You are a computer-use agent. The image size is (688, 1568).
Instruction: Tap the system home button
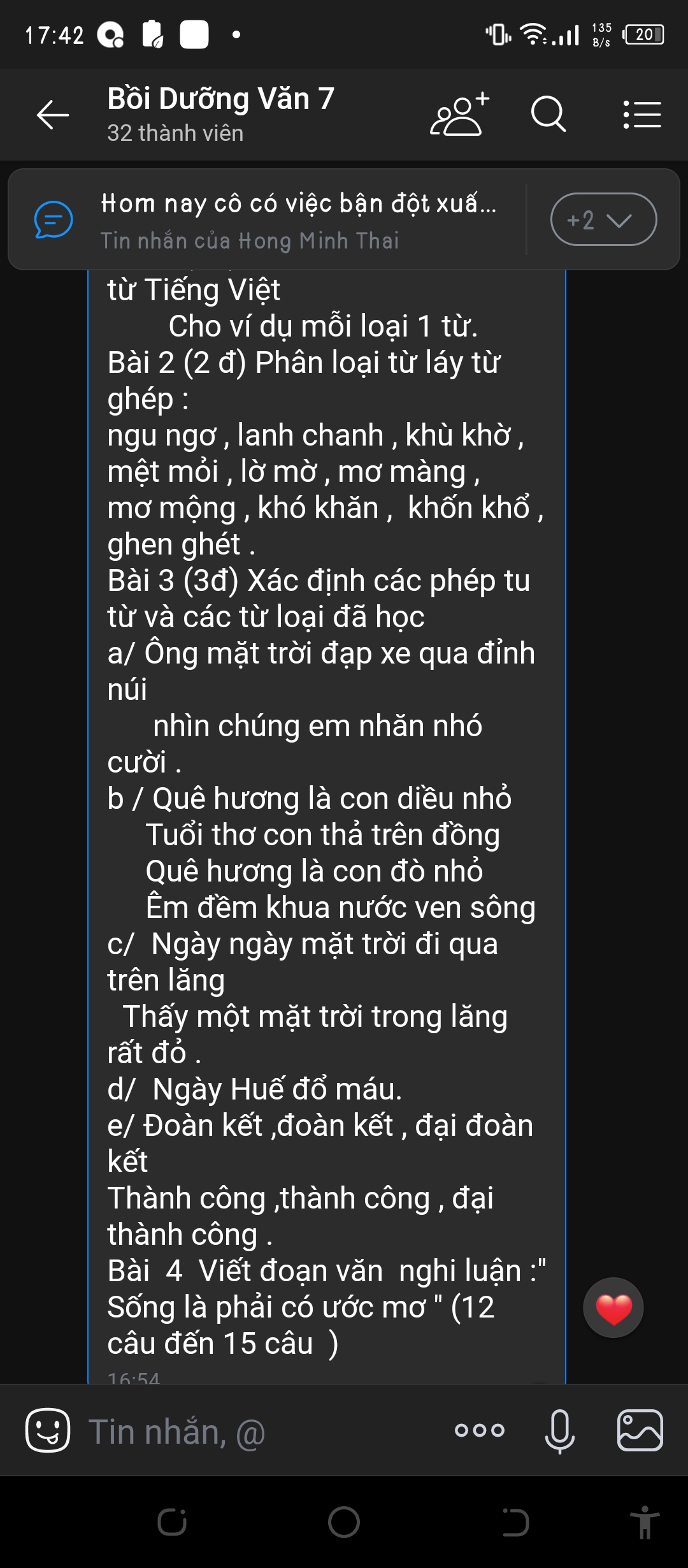344,1523
